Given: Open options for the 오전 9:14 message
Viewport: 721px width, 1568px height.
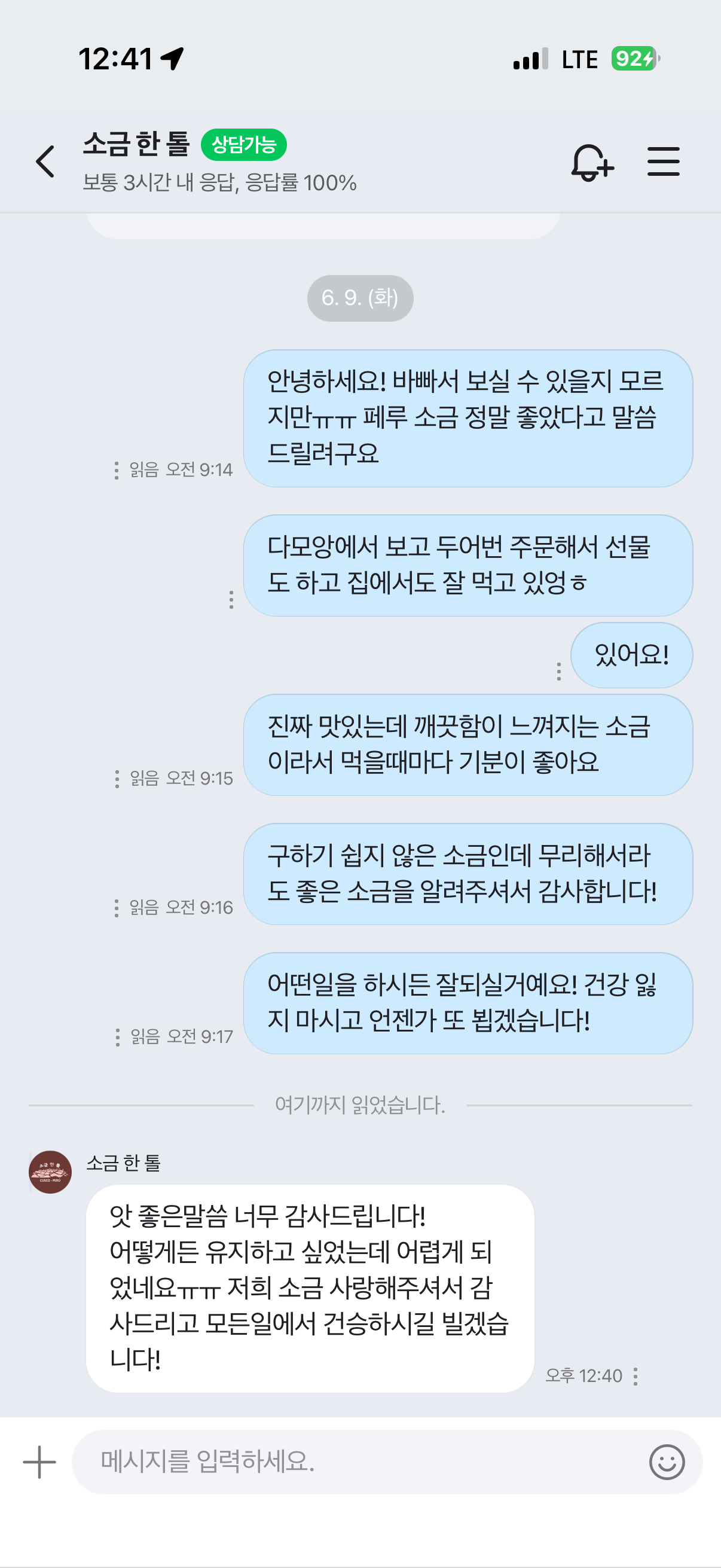Looking at the screenshot, I should [116, 470].
